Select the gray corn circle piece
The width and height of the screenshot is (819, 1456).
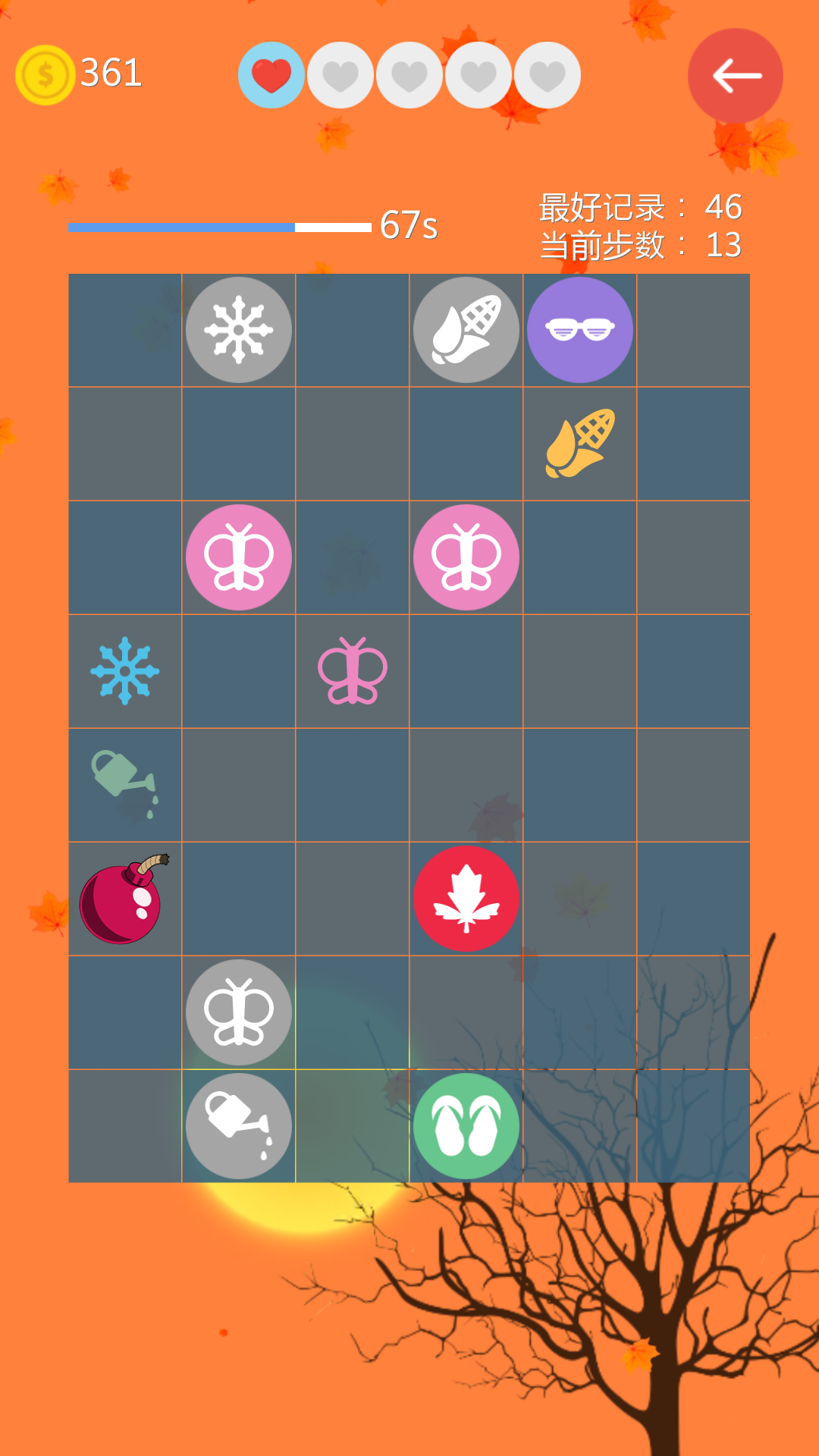pos(466,330)
